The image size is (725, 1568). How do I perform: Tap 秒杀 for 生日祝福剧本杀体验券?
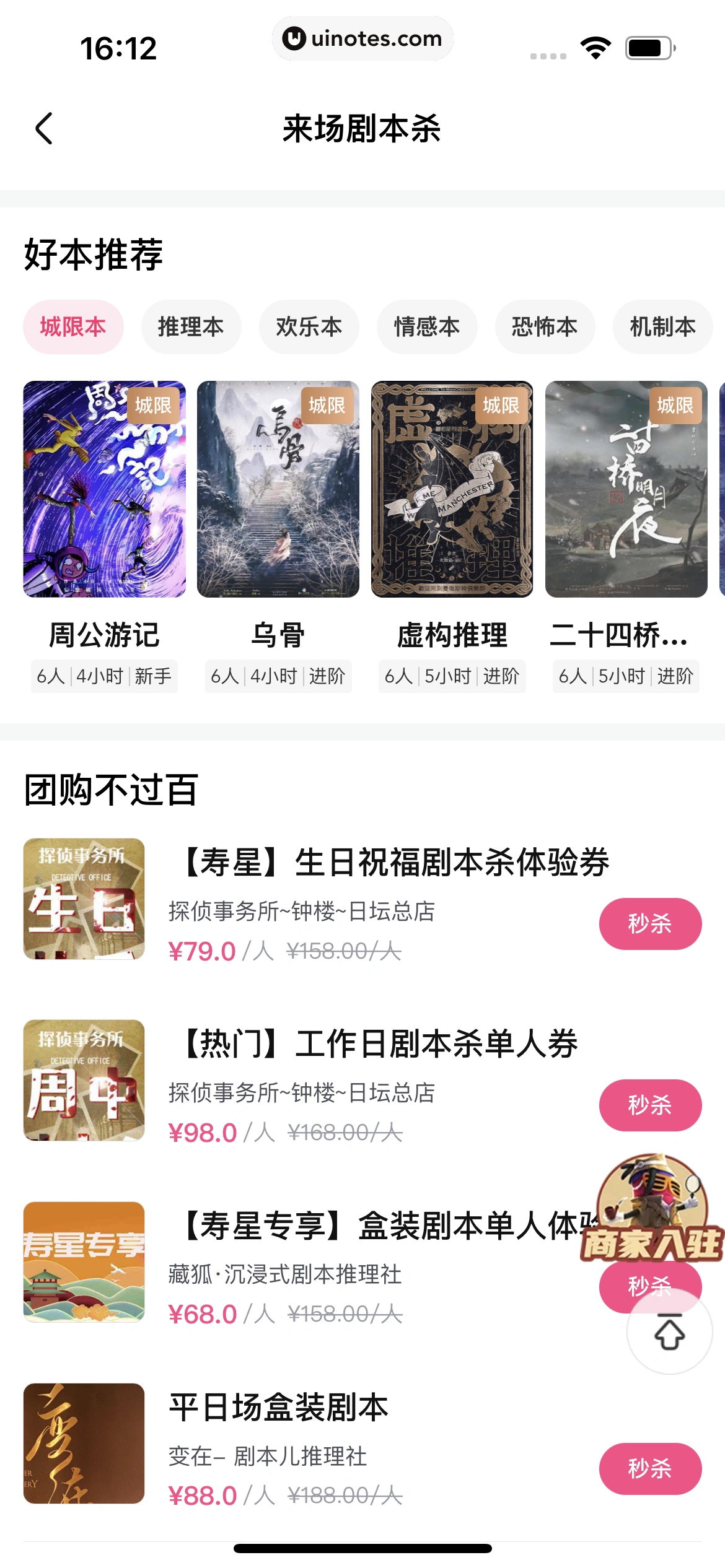650,923
